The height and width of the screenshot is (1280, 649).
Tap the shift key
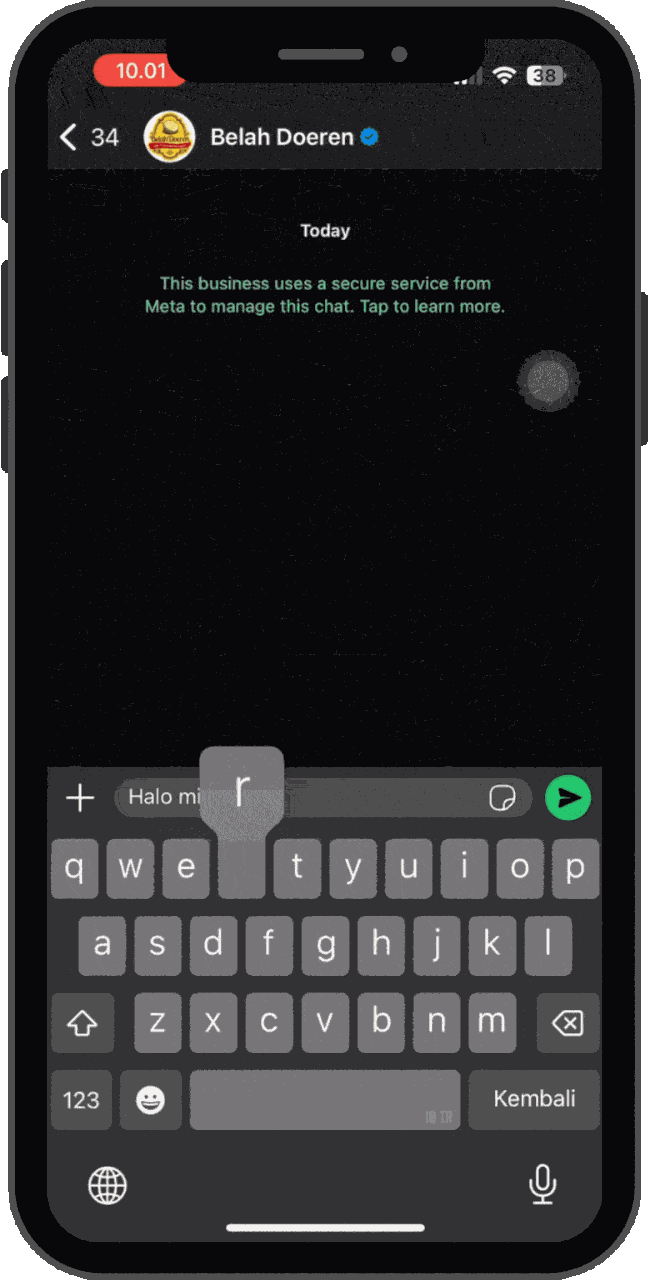[x=82, y=1022]
